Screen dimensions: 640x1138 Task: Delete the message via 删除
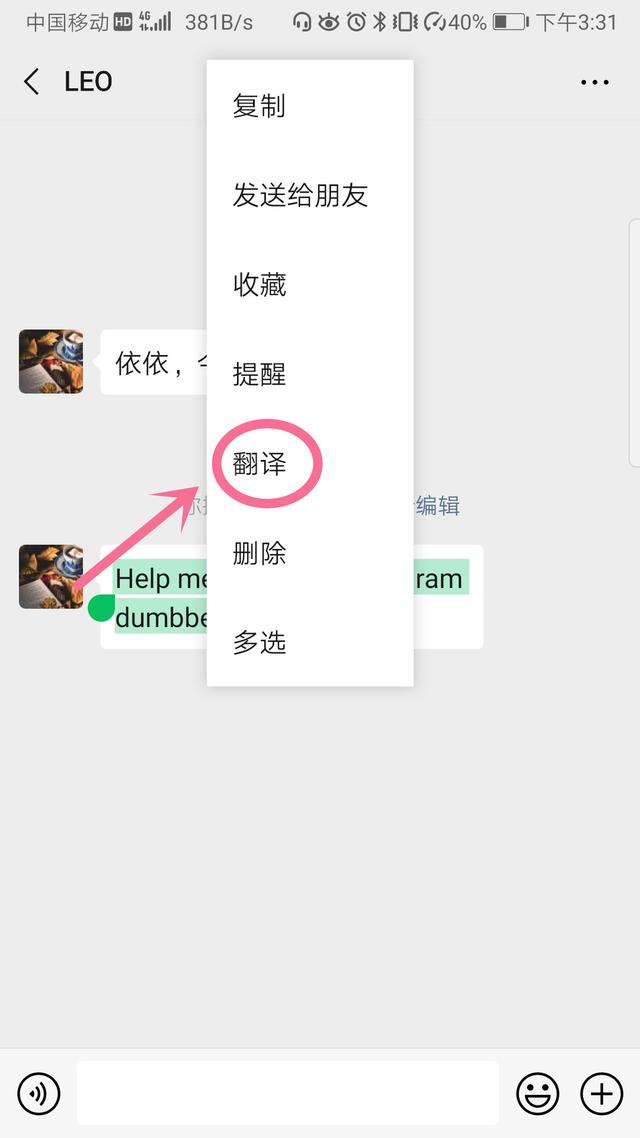click(310, 553)
